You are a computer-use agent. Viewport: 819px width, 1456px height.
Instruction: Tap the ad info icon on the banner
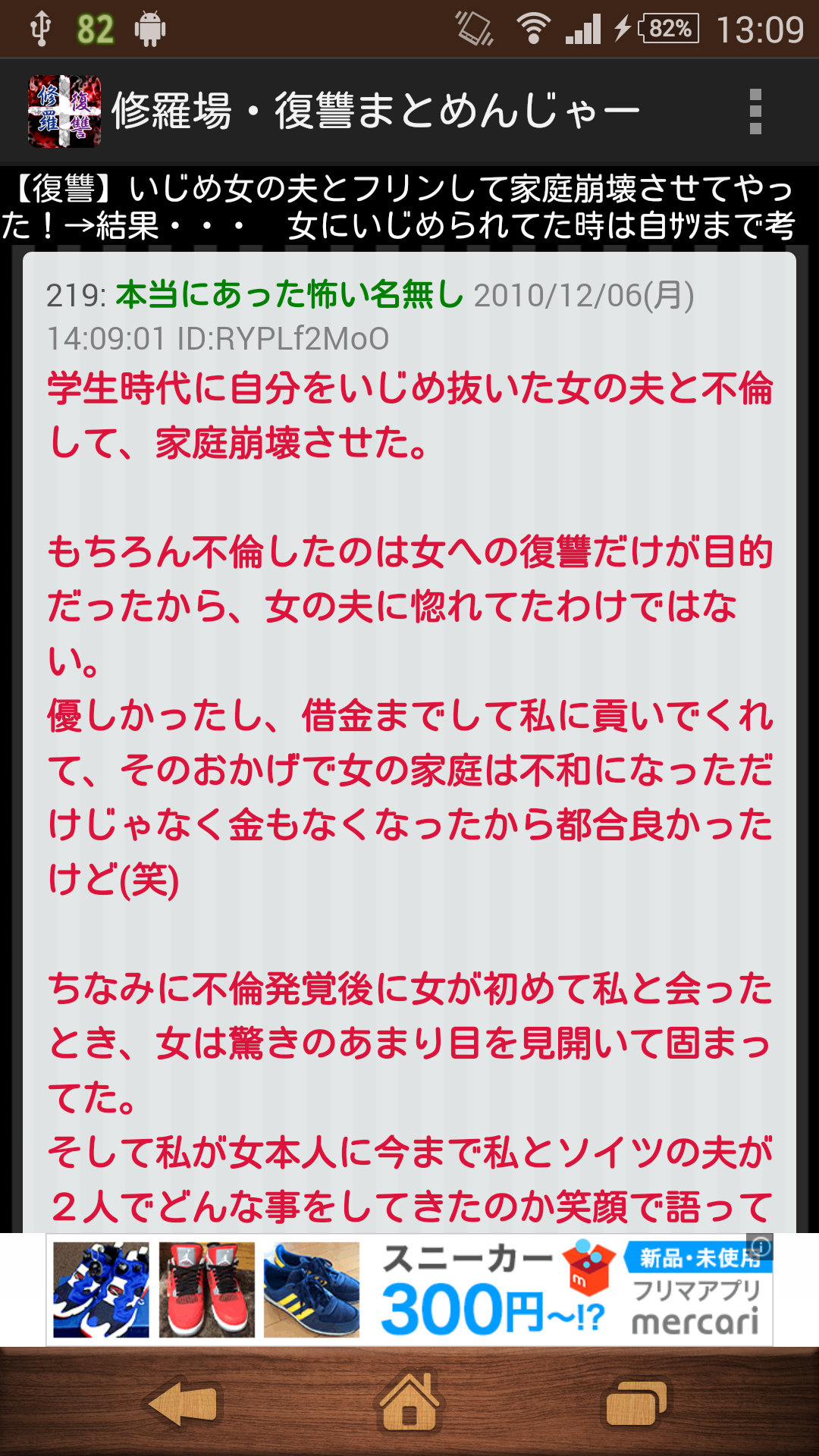click(761, 1245)
